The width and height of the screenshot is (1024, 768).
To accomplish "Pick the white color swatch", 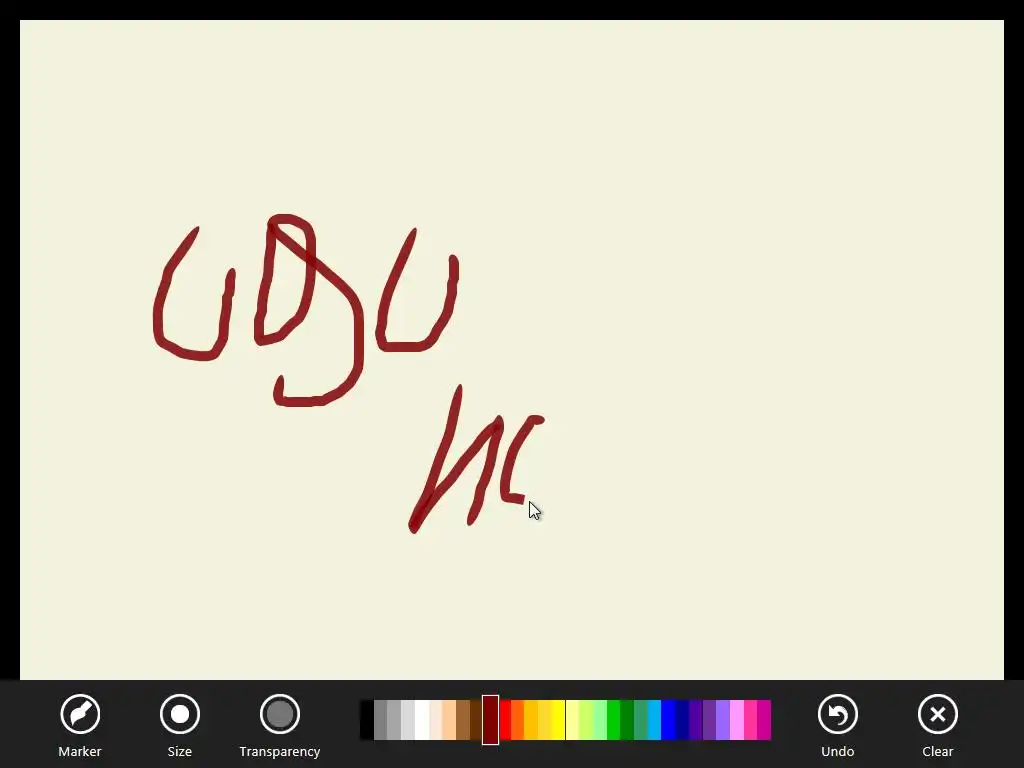I will (x=422, y=720).
